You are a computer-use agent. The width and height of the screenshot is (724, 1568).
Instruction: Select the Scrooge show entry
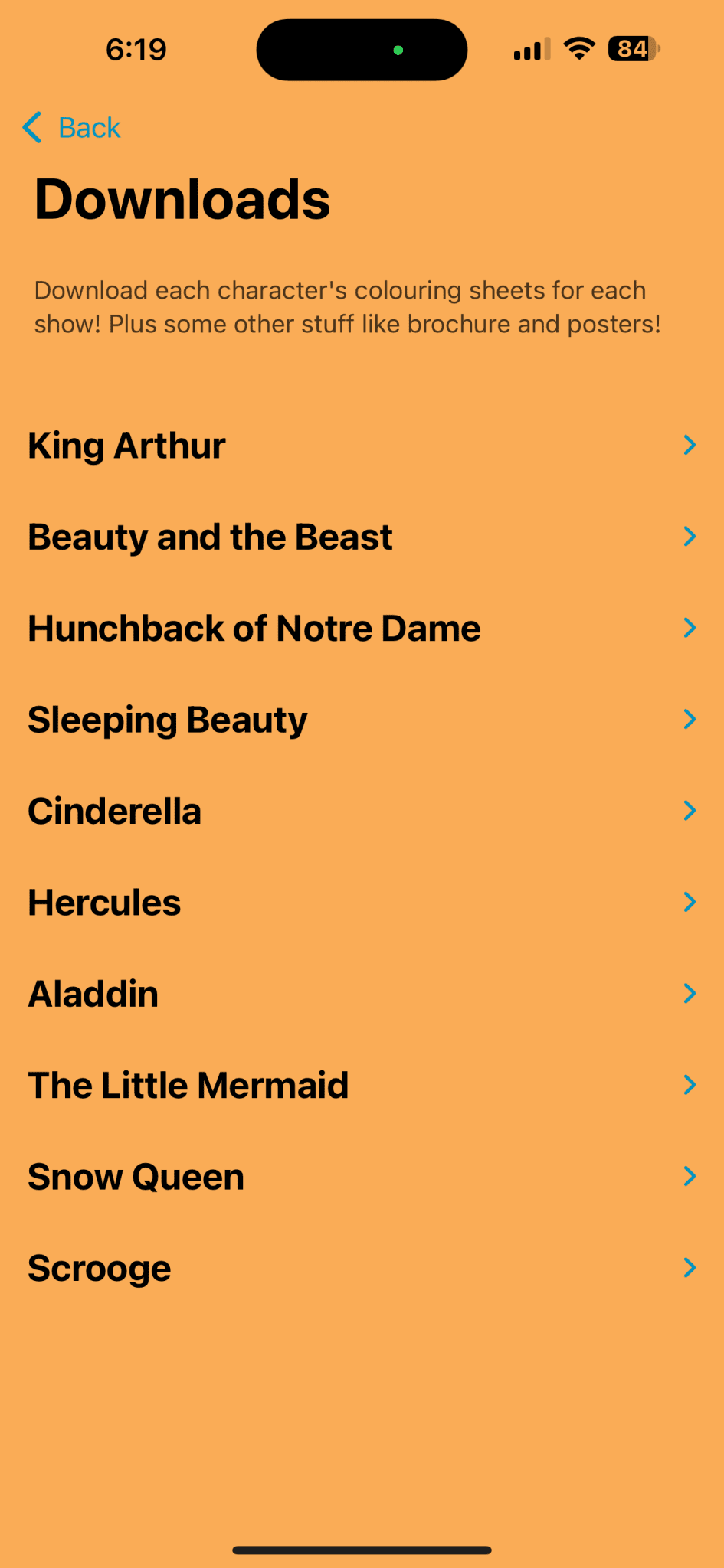tap(99, 1267)
